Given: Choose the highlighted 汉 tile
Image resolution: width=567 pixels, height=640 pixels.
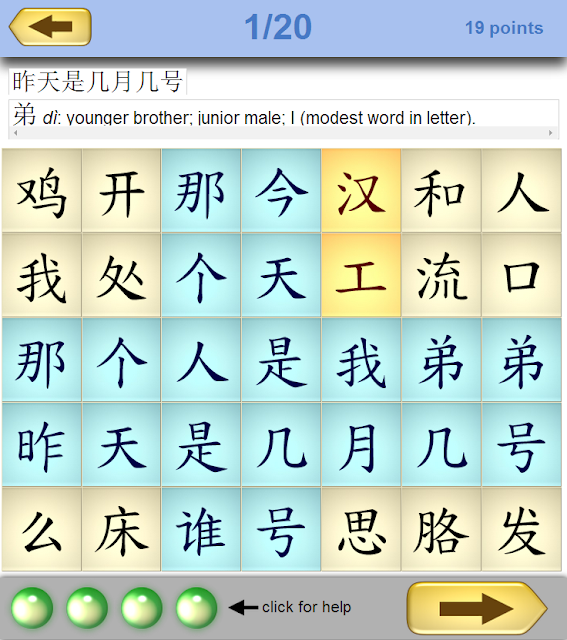Looking at the screenshot, I should (361, 191).
